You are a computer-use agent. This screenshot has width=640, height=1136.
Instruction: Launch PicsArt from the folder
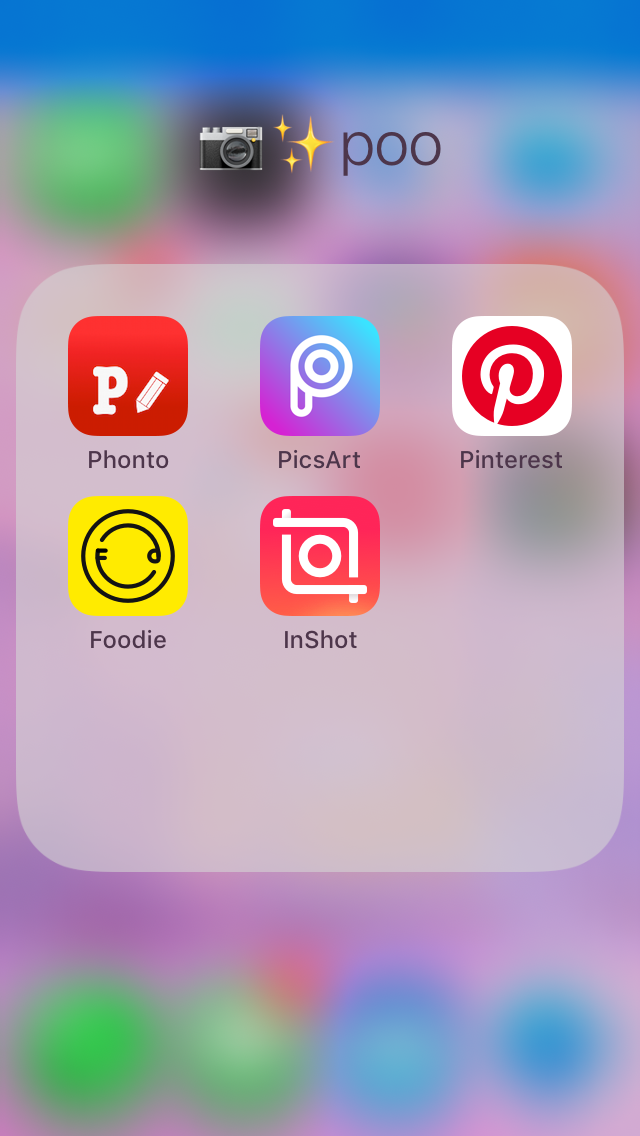point(320,376)
